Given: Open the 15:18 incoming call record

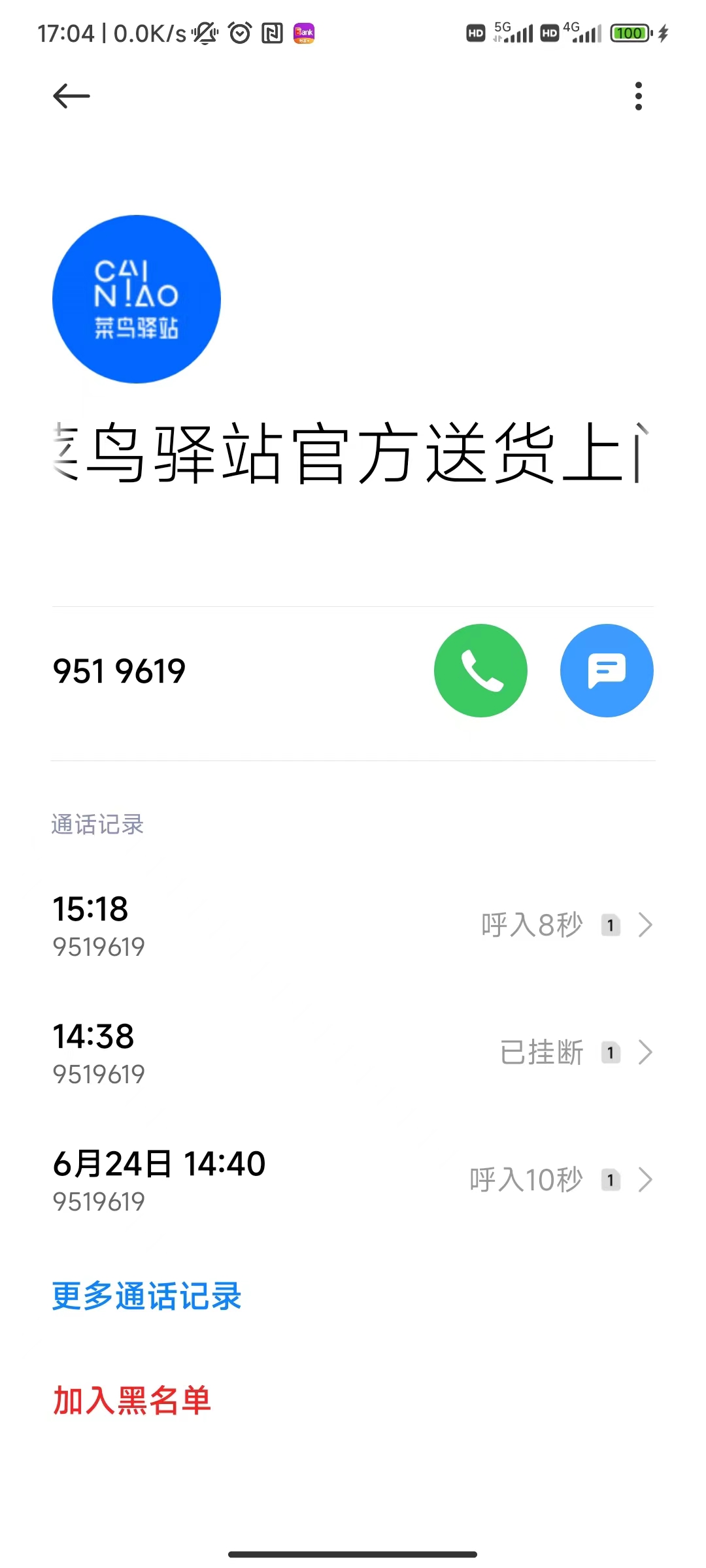Looking at the screenshot, I should pos(353,925).
